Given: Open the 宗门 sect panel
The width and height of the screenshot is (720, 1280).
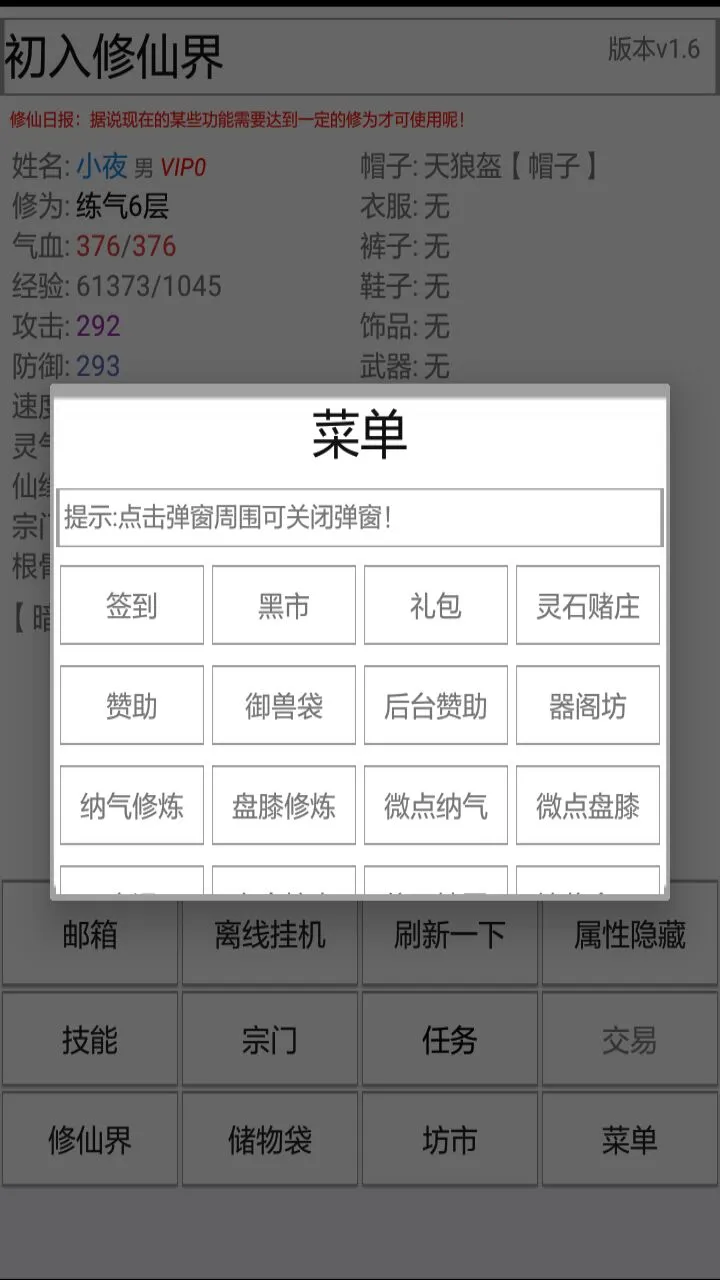Looking at the screenshot, I should click(269, 1039).
